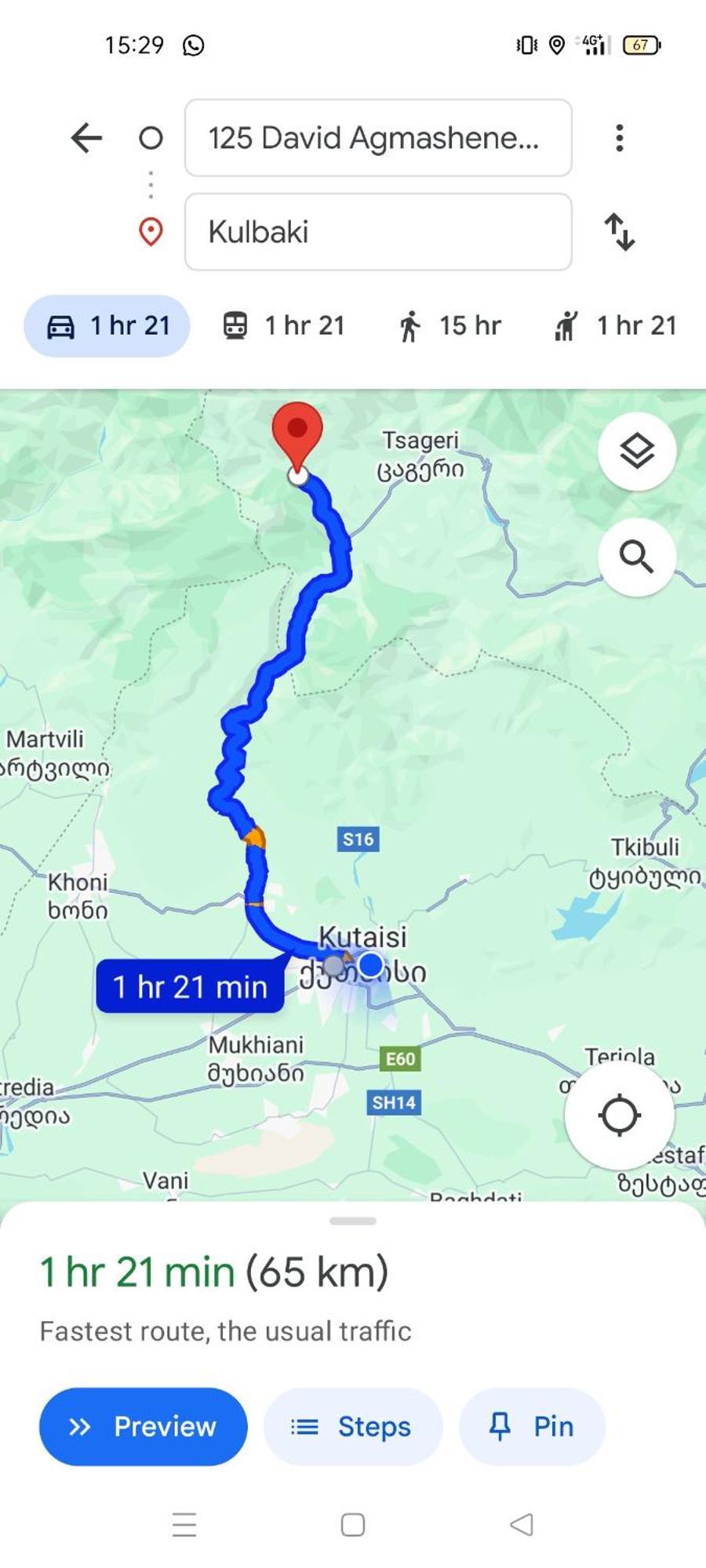Edit the starting point 125 David Agmashene field

tap(377, 138)
